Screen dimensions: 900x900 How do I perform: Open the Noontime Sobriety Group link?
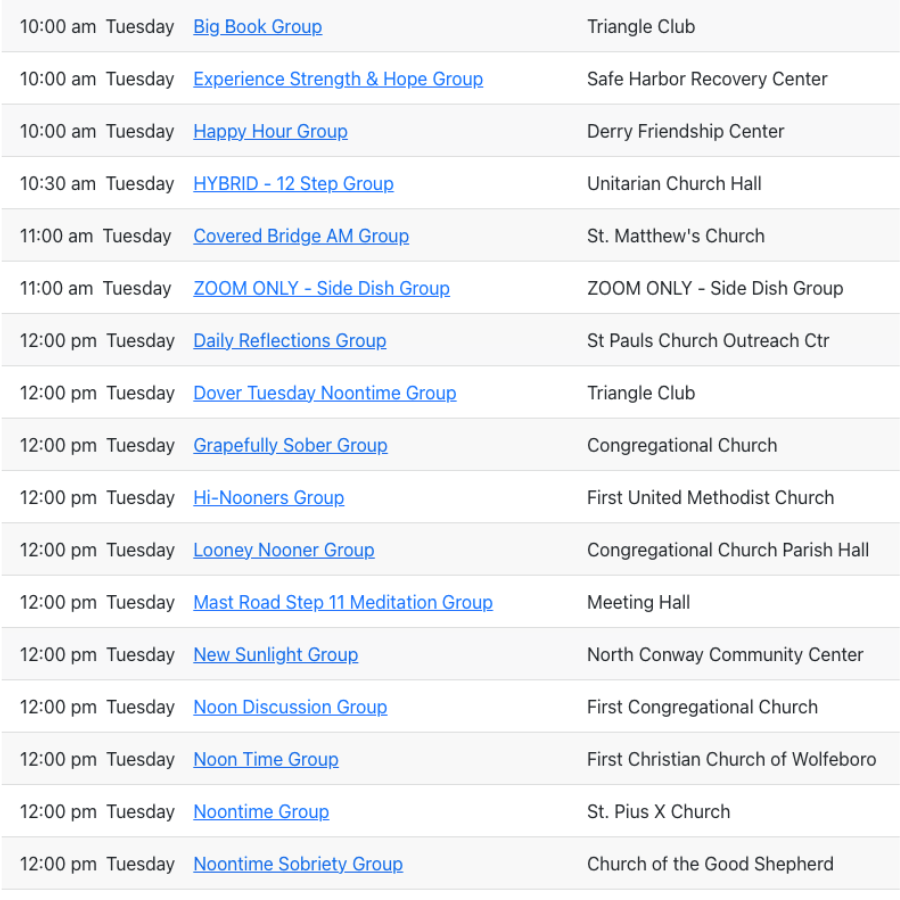coord(298,864)
